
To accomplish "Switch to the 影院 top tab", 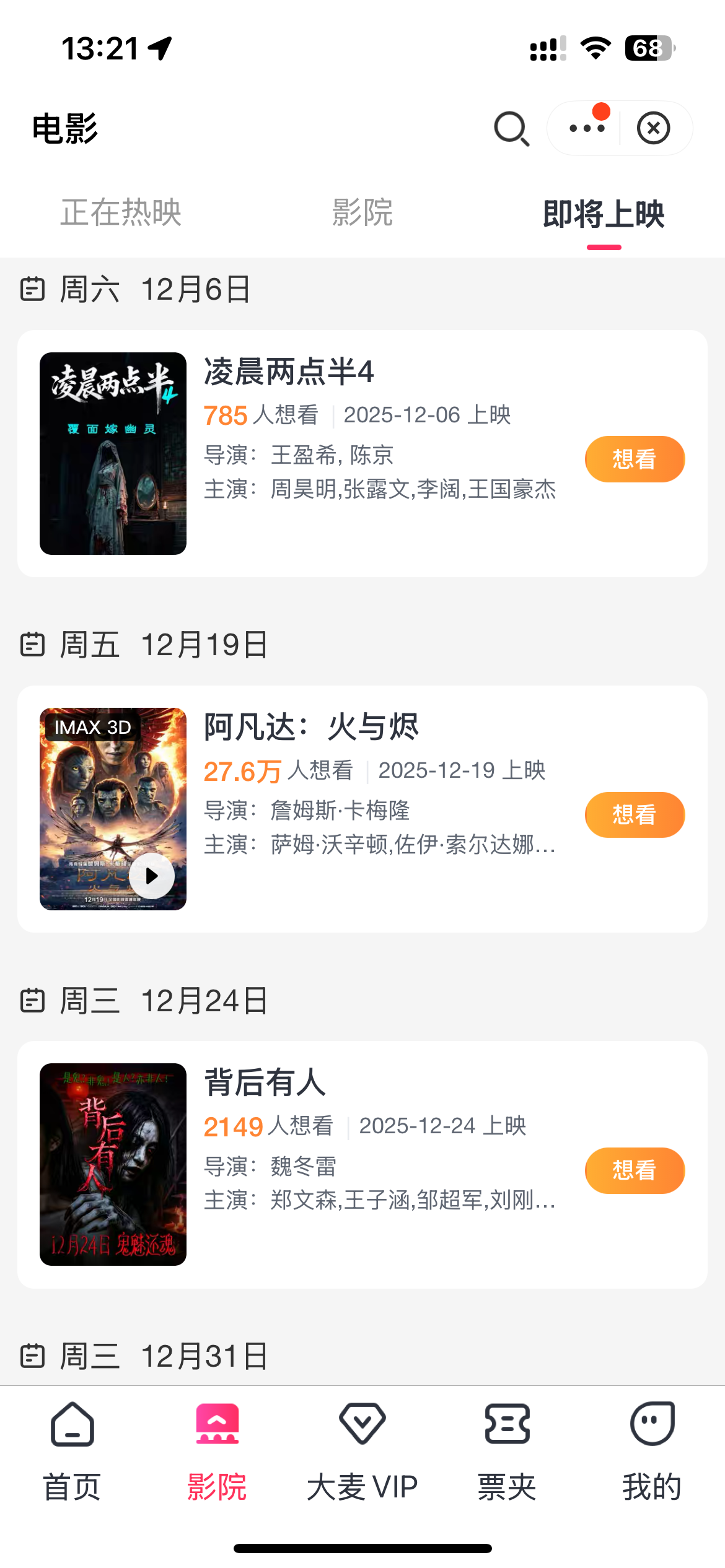I will [x=362, y=213].
